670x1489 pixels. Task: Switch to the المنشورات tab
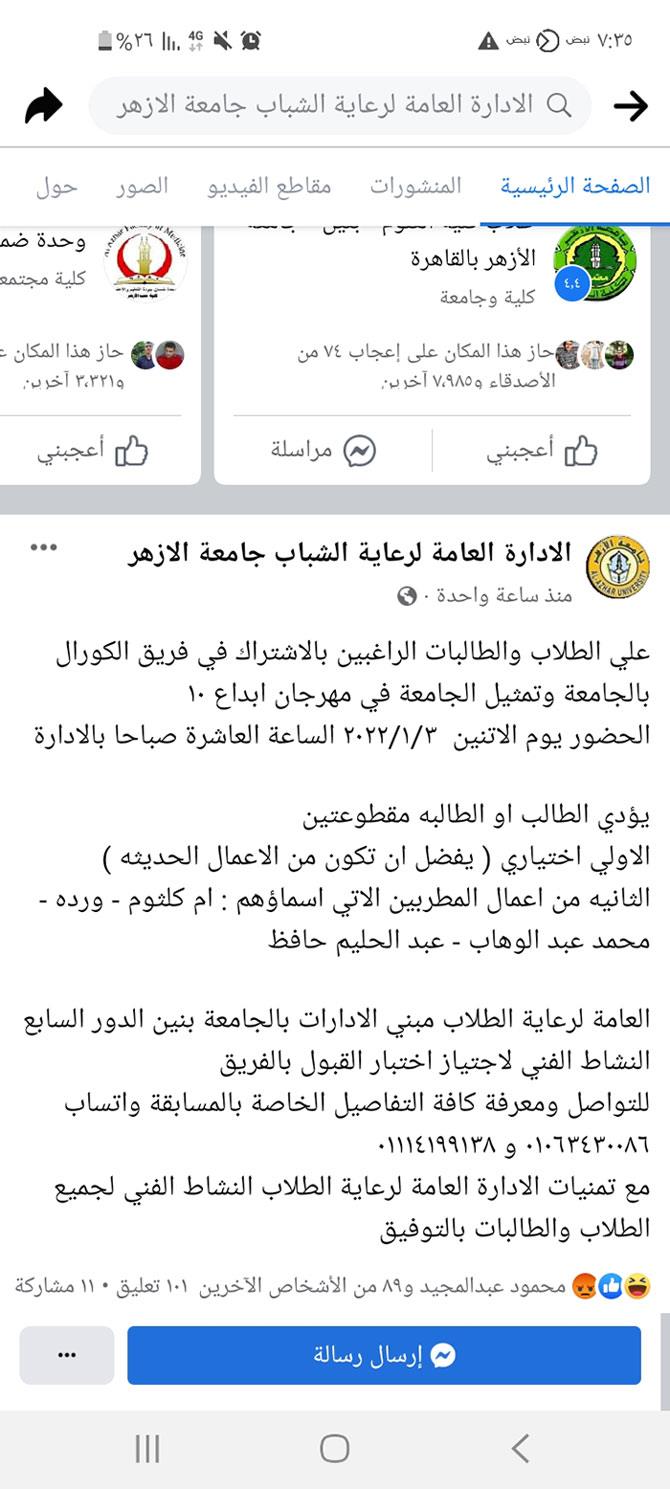416,186
